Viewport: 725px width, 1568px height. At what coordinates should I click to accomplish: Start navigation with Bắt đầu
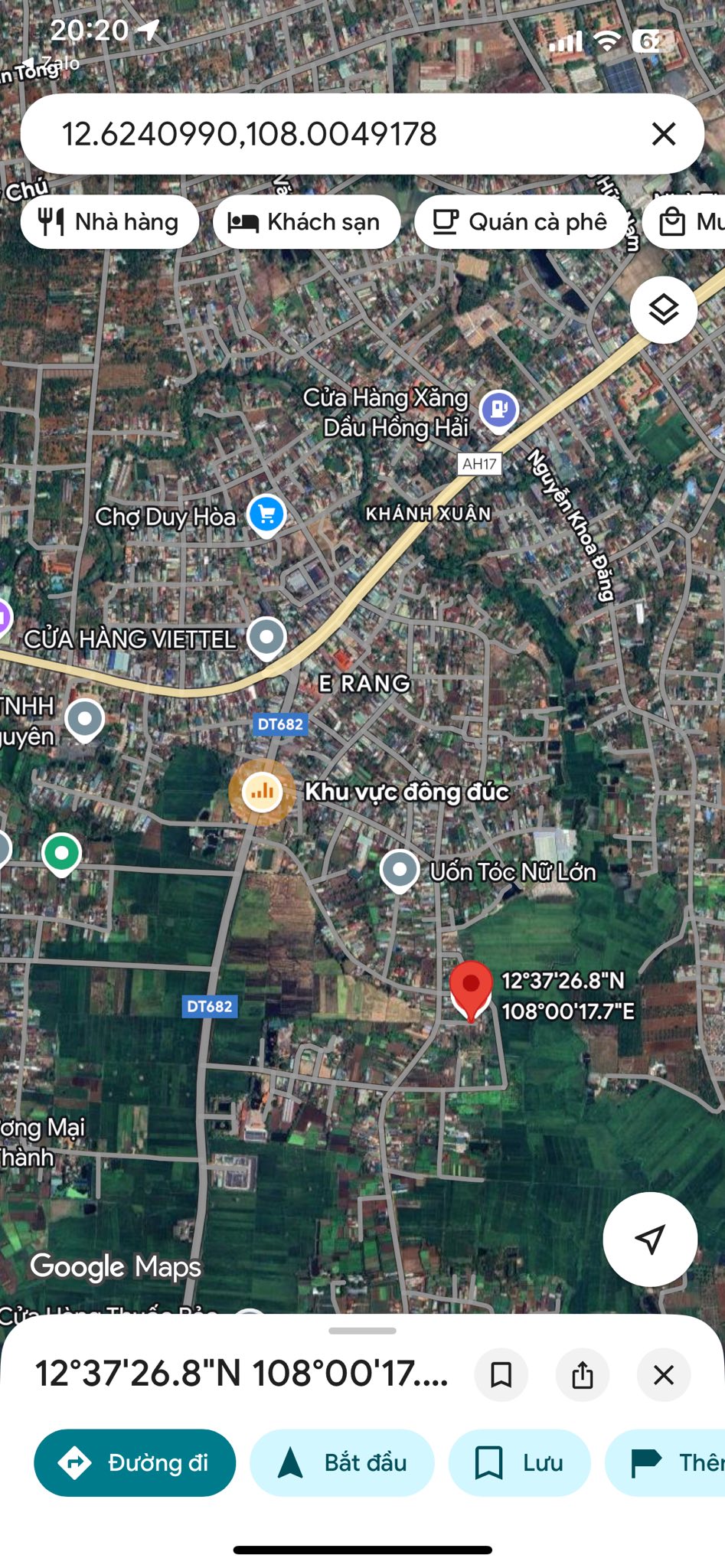click(x=341, y=1462)
